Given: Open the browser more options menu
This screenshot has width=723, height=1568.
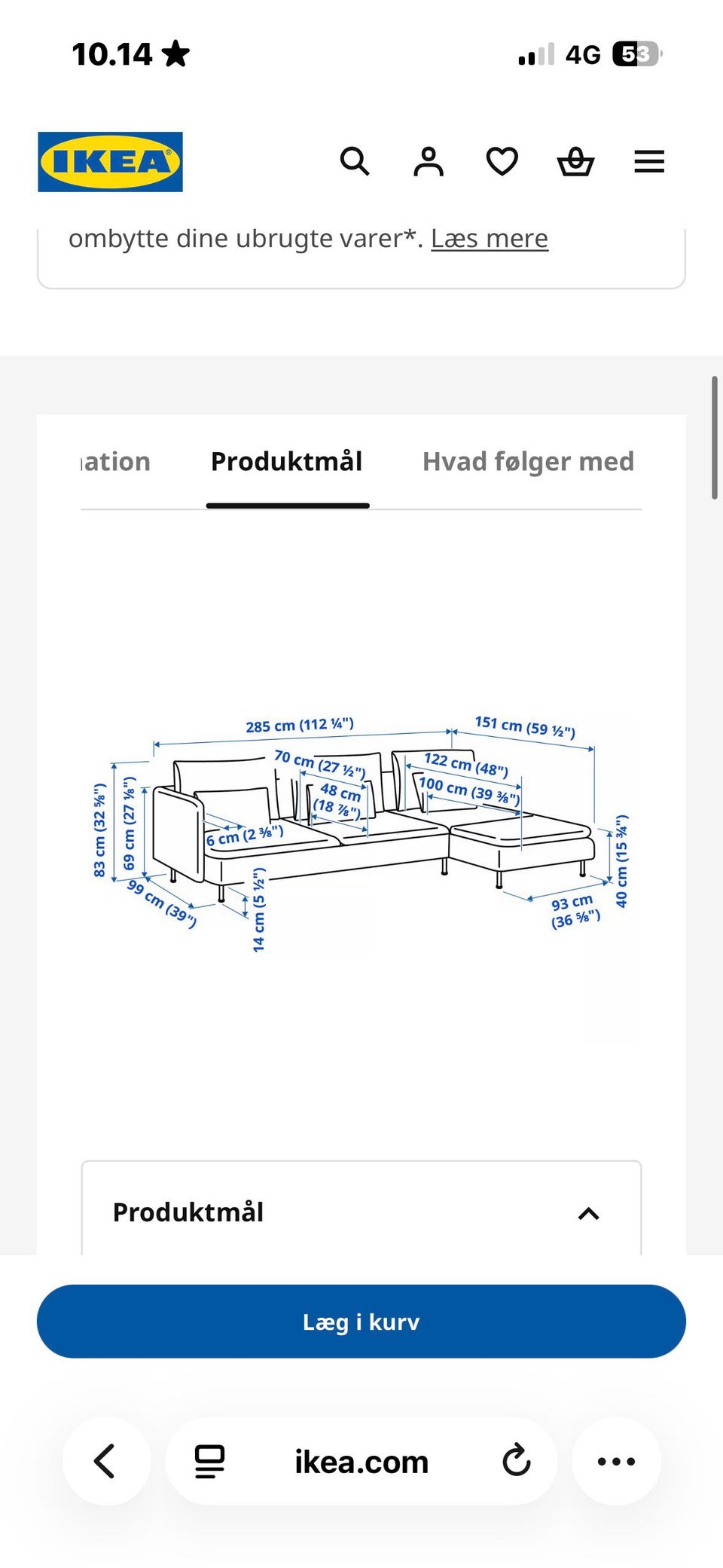Looking at the screenshot, I should click(x=616, y=1461).
